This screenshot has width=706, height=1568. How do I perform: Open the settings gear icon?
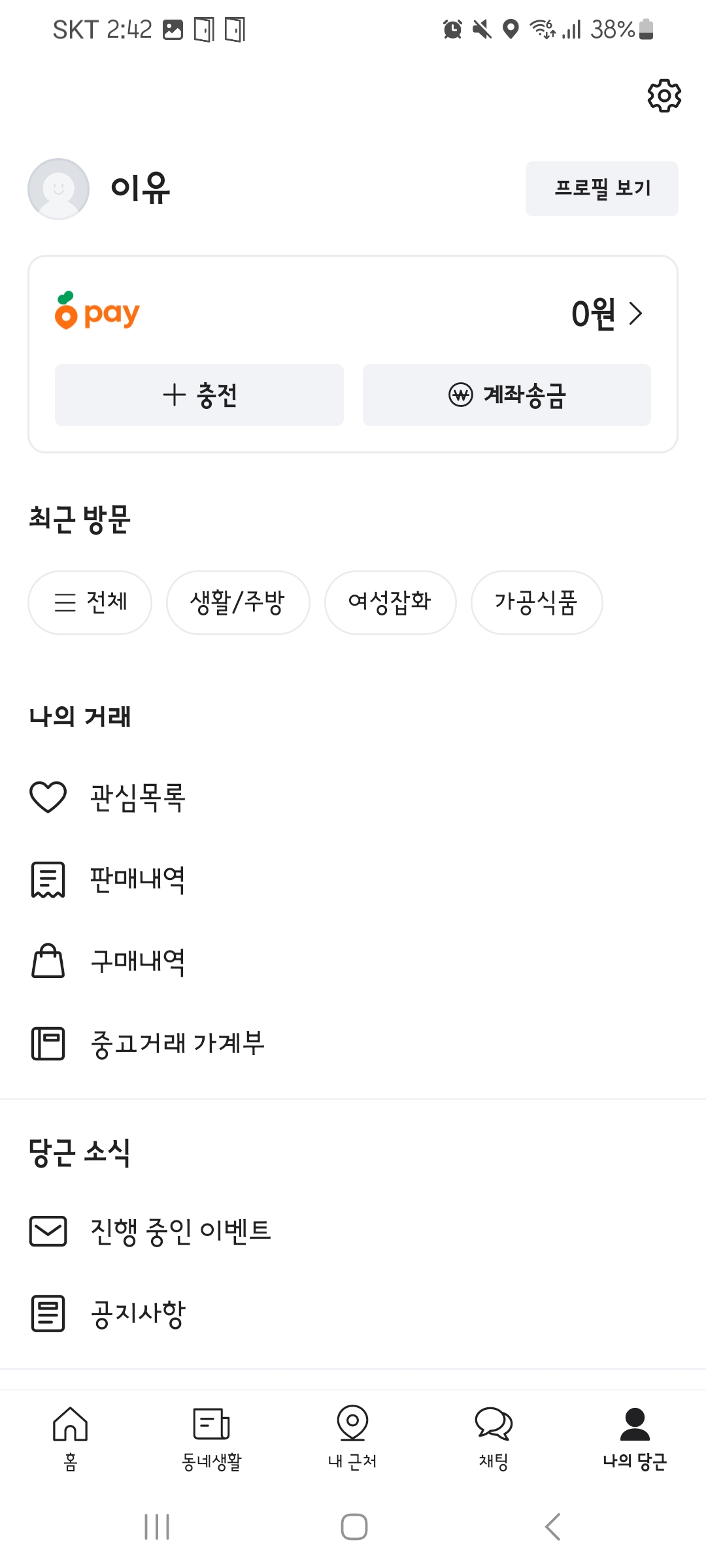(x=664, y=96)
